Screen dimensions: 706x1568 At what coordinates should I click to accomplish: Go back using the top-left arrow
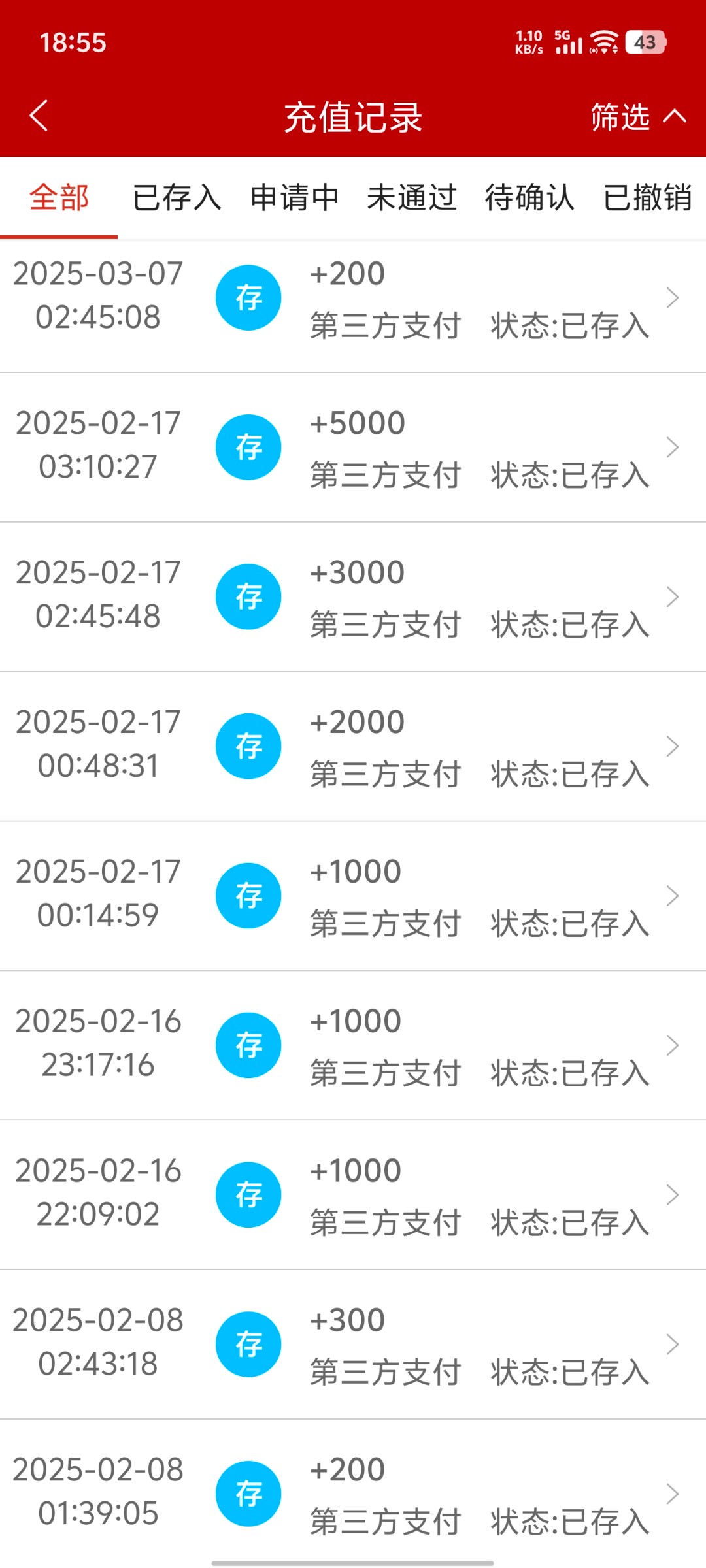coord(39,116)
